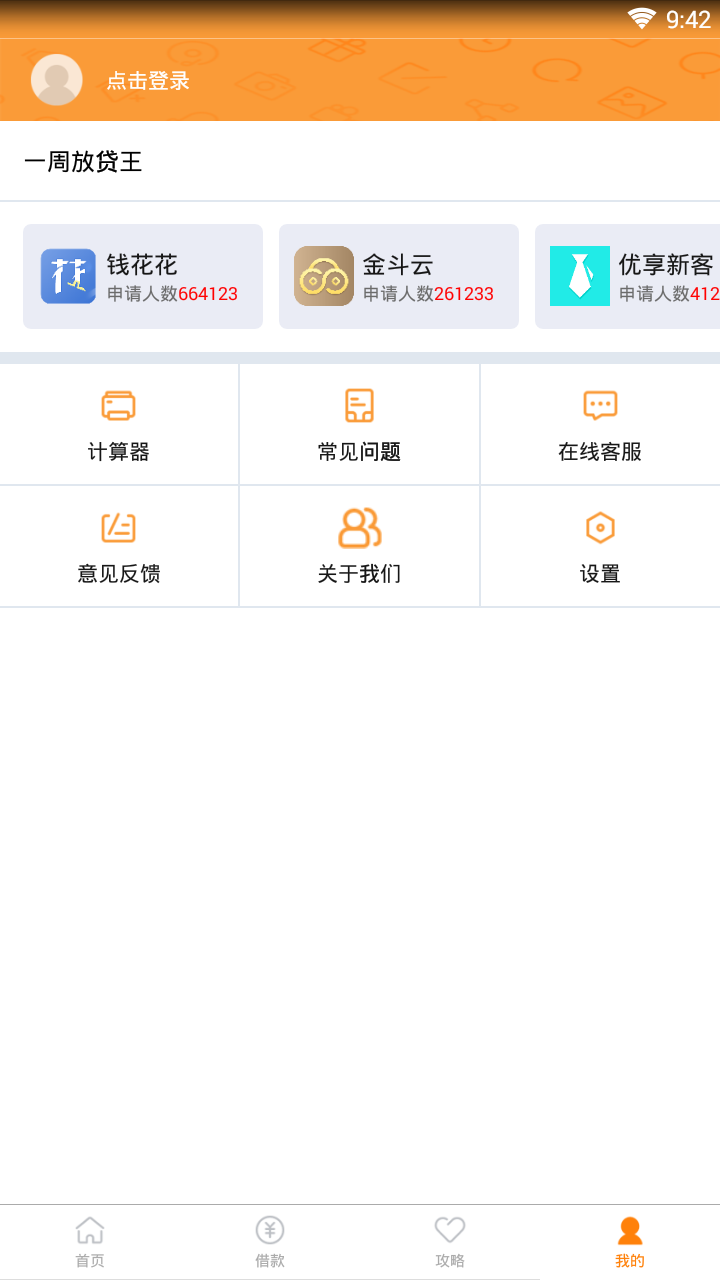Open the 优享新客 loan card
The width and height of the screenshot is (720, 1280).
click(x=630, y=277)
